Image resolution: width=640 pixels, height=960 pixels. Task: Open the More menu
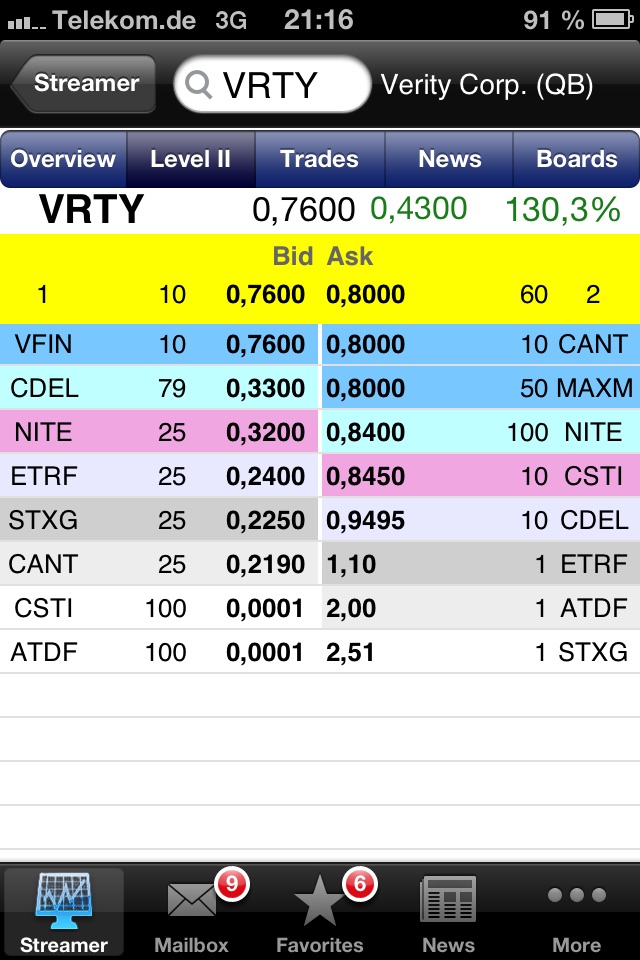coord(576,912)
